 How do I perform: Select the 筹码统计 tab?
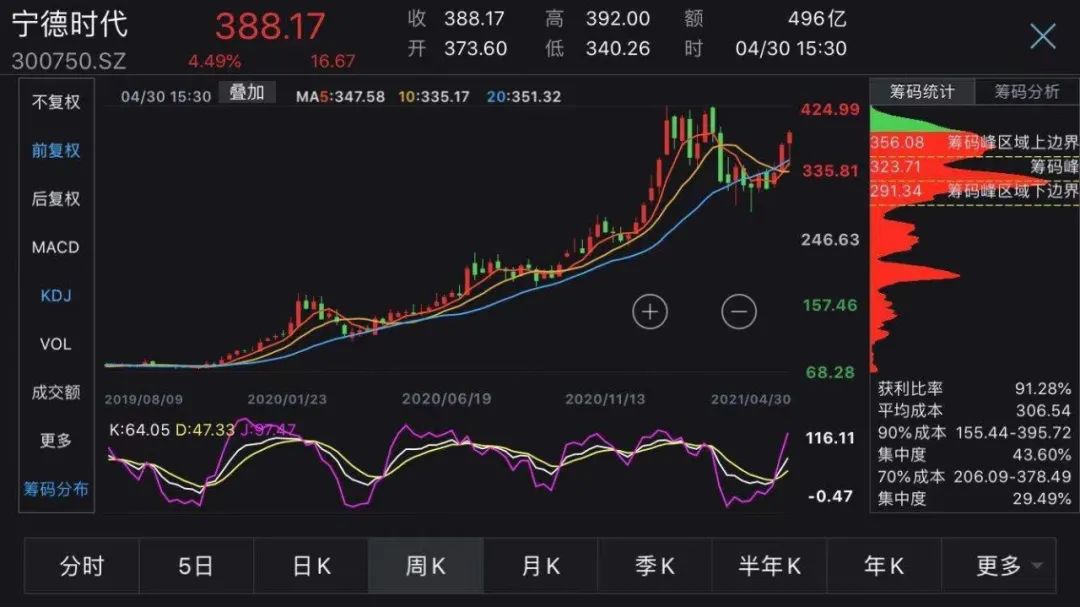[921, 92]
